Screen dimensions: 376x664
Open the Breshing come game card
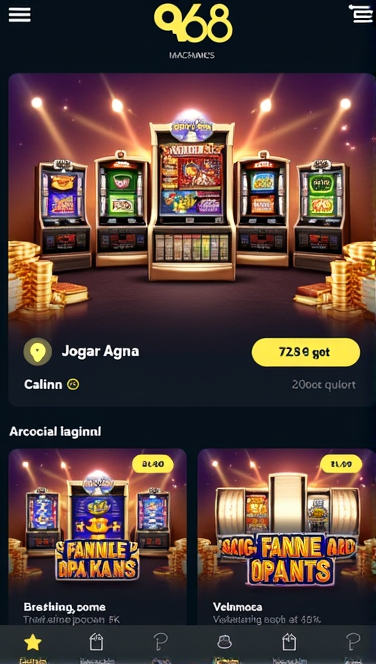point(97,536)
